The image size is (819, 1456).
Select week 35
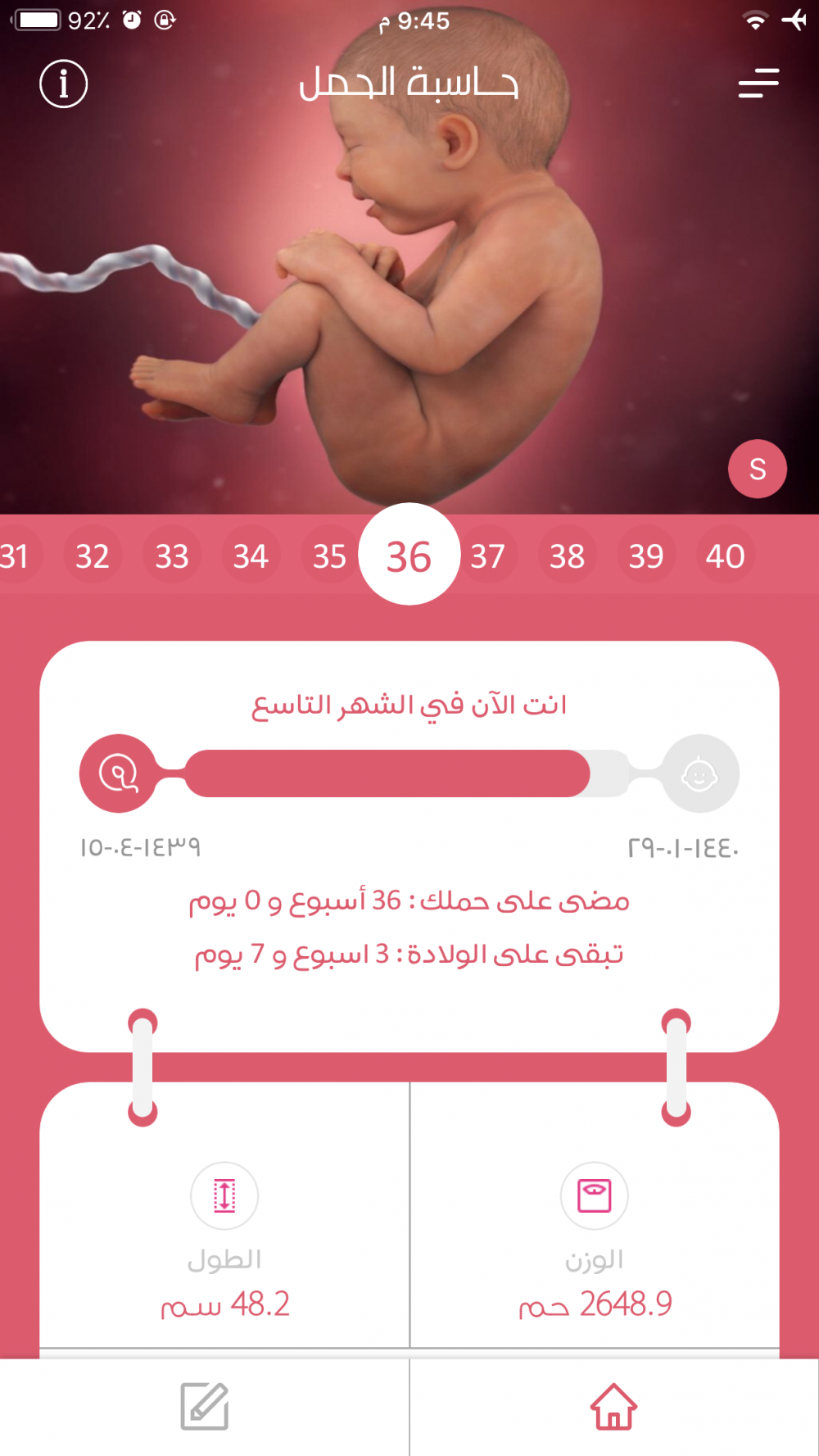(329, 556)
